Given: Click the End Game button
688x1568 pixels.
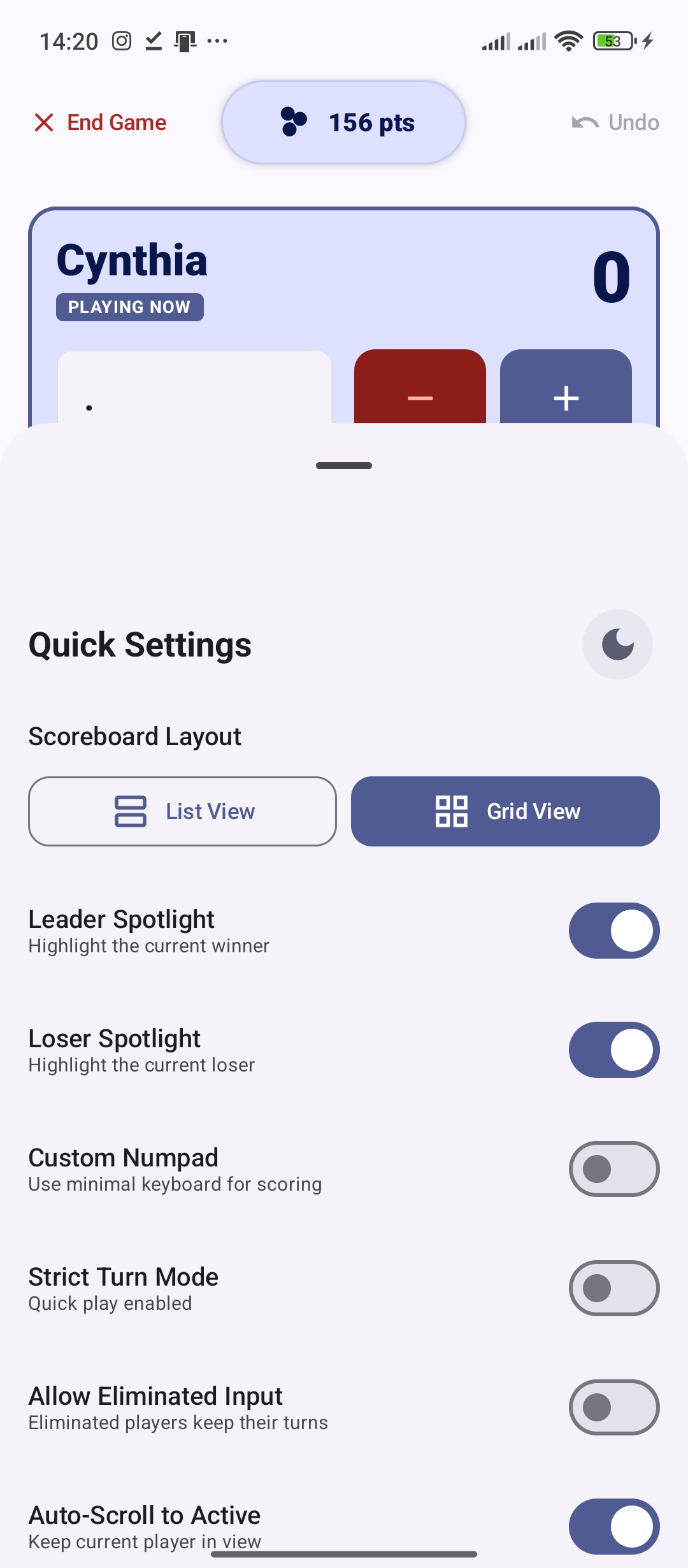Looking at the screenshot, I should click(x=99, y=122).
